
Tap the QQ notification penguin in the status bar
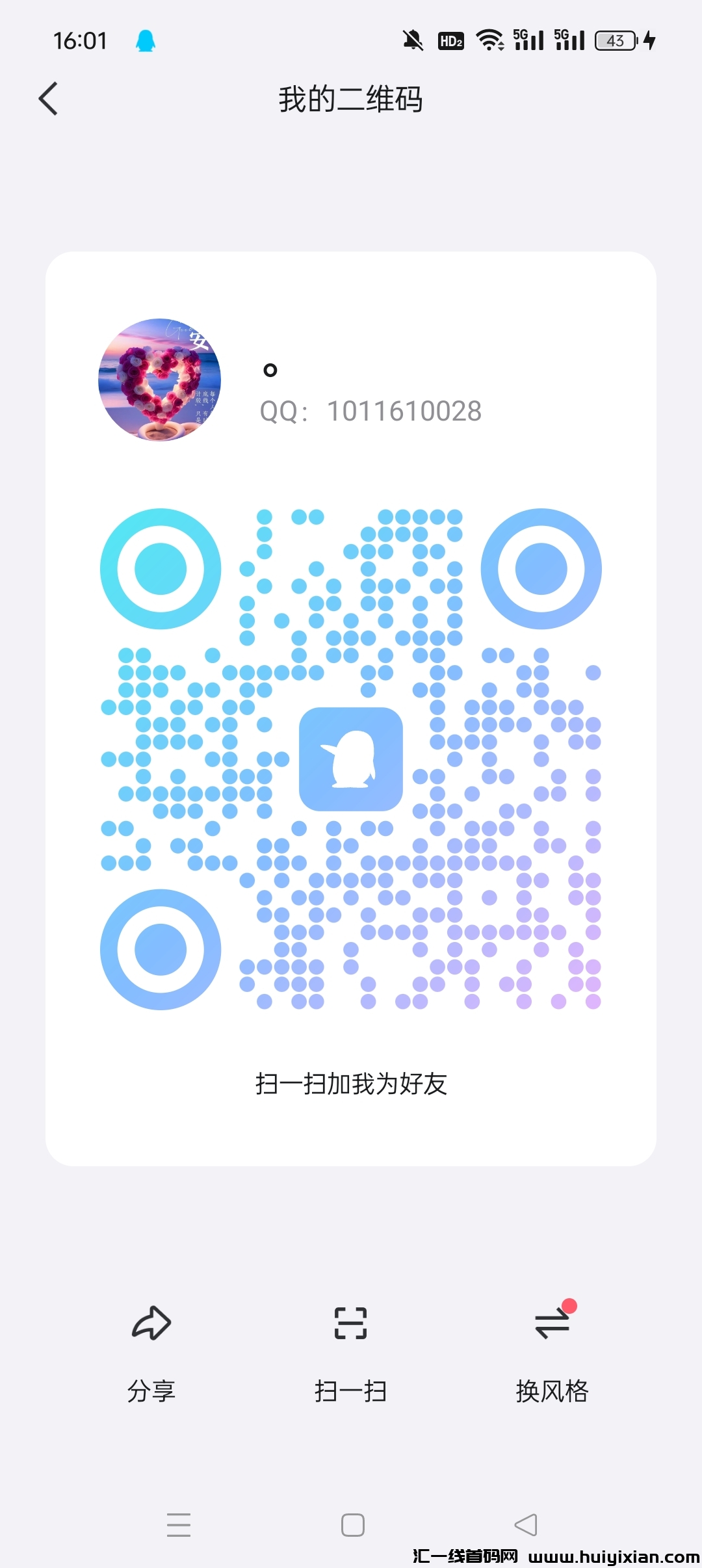tap(146, 40)
